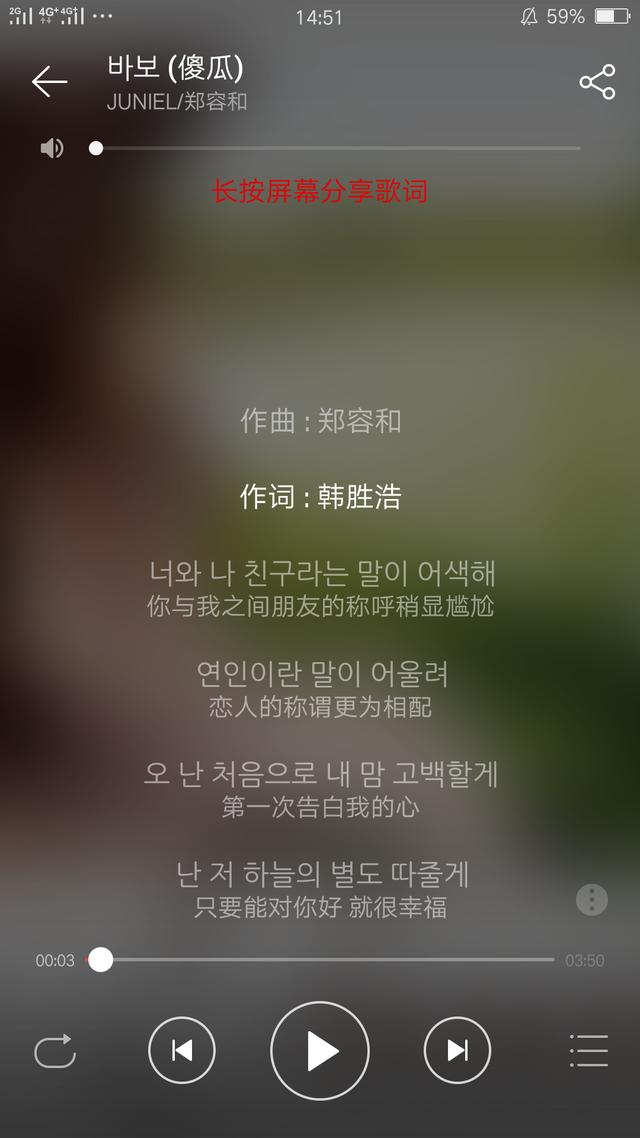Change the repeat mode
This screenshot has height=1138, width=640.
55,1050
